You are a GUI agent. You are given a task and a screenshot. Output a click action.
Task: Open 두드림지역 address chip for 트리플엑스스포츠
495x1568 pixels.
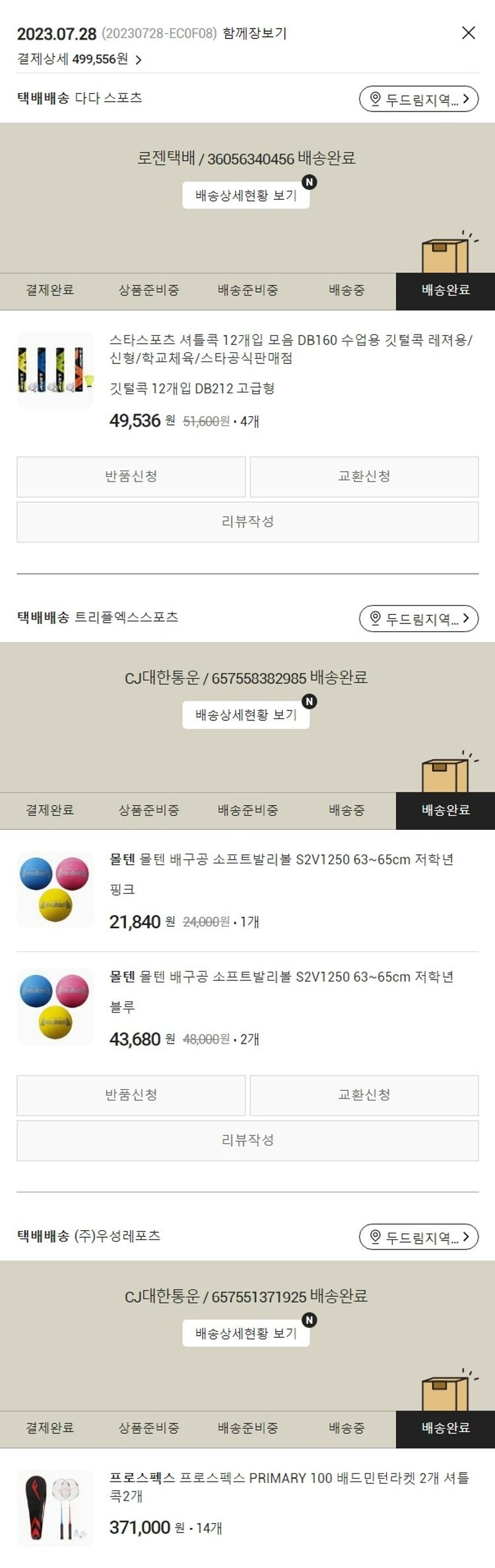(x=418, y=618)
